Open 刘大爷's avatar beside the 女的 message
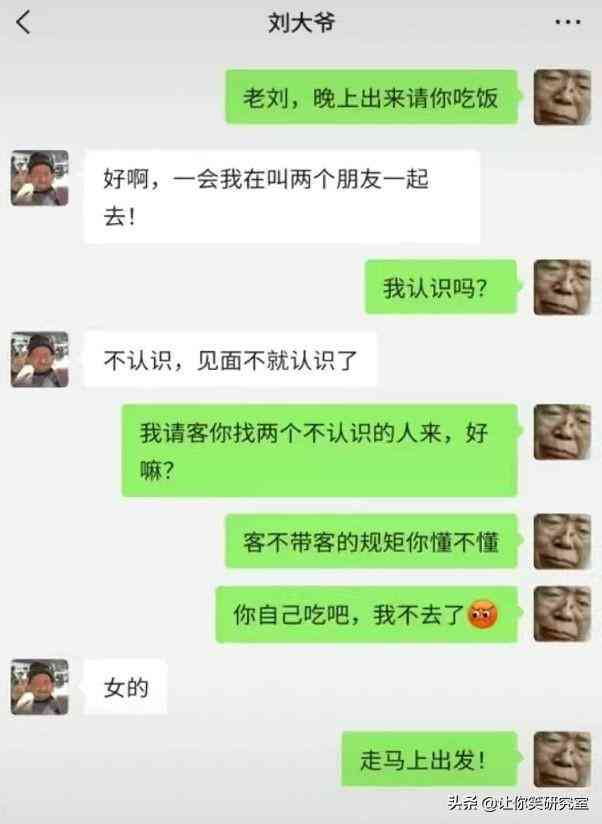This screenshot has width=602, height=824. [x=40, y=686]
